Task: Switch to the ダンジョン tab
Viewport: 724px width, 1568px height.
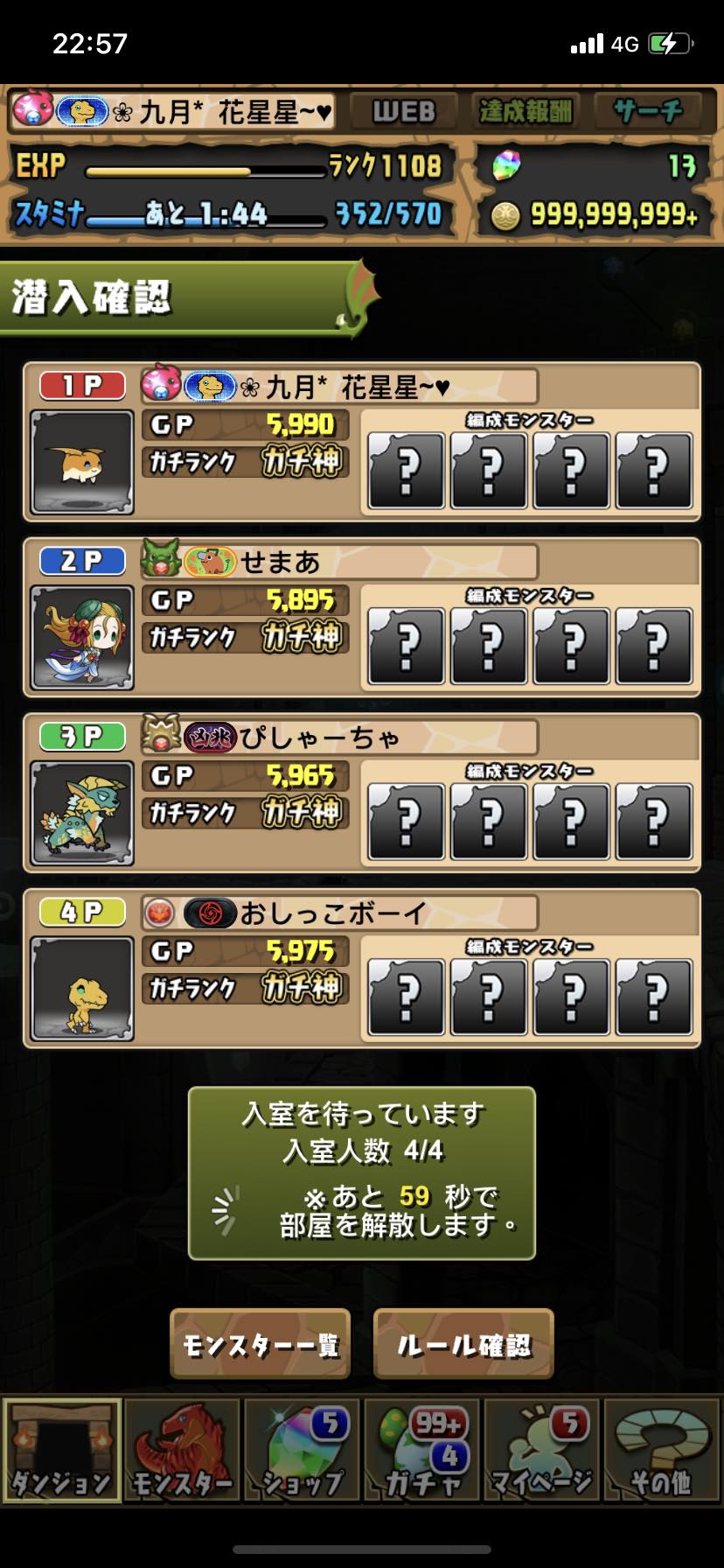Action: click(x=61, y=1450)
